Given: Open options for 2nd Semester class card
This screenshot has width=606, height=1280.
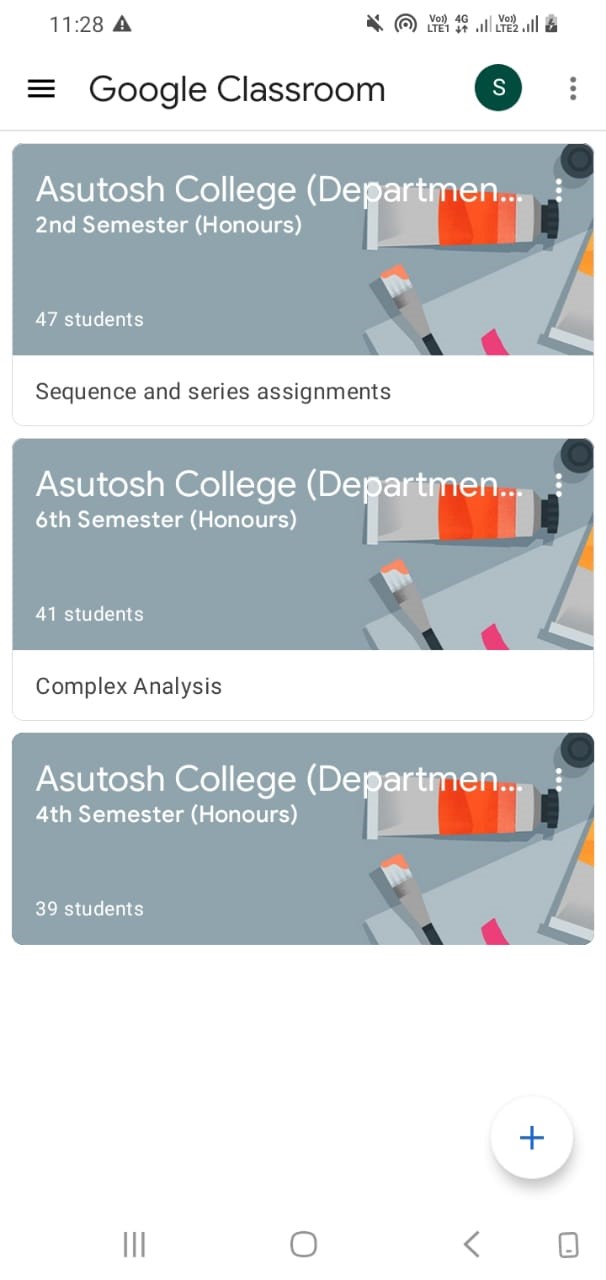Looking at the screenshot, I should pos(558,190).
